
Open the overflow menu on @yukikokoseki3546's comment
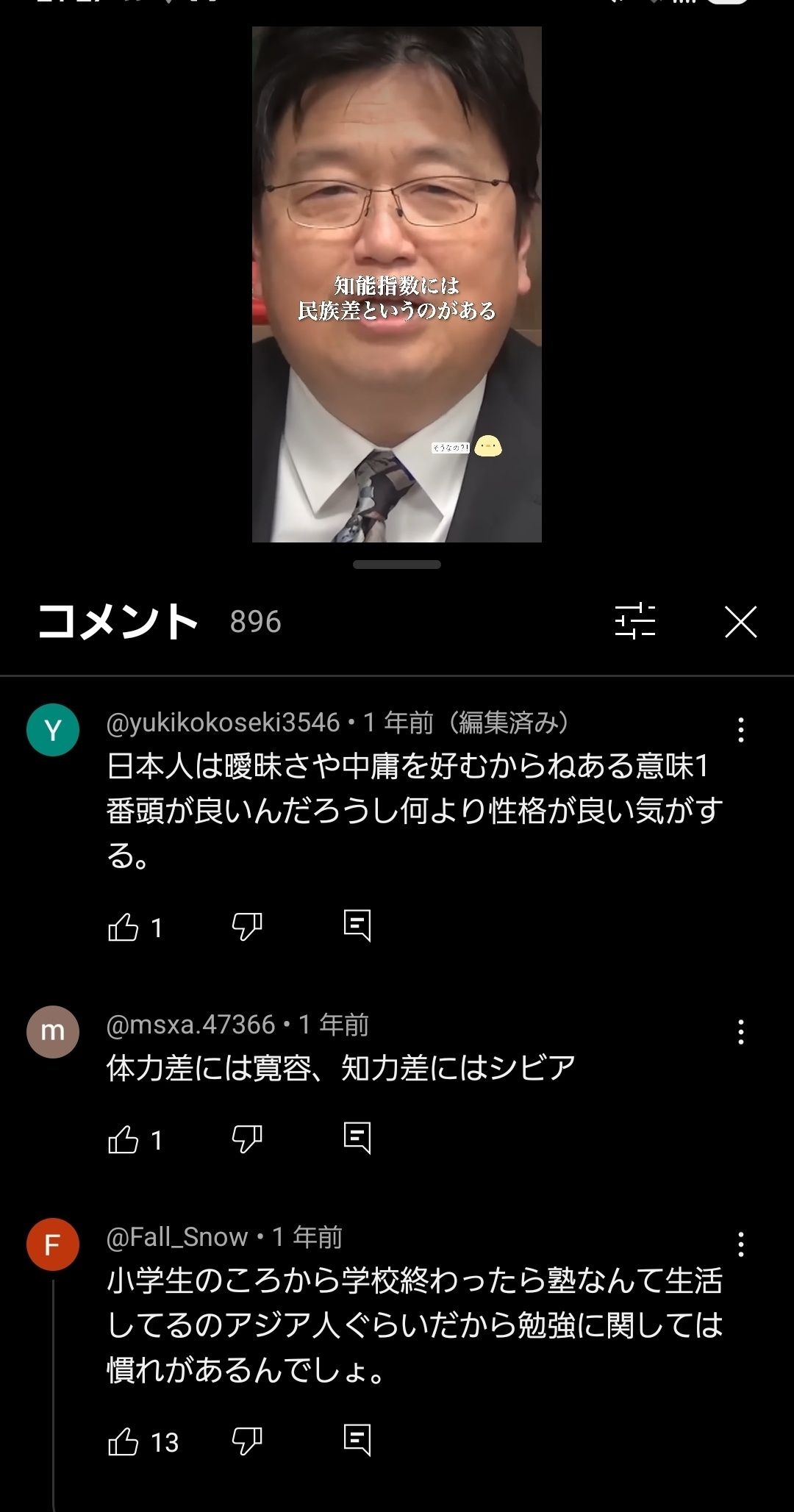(740, 730)
